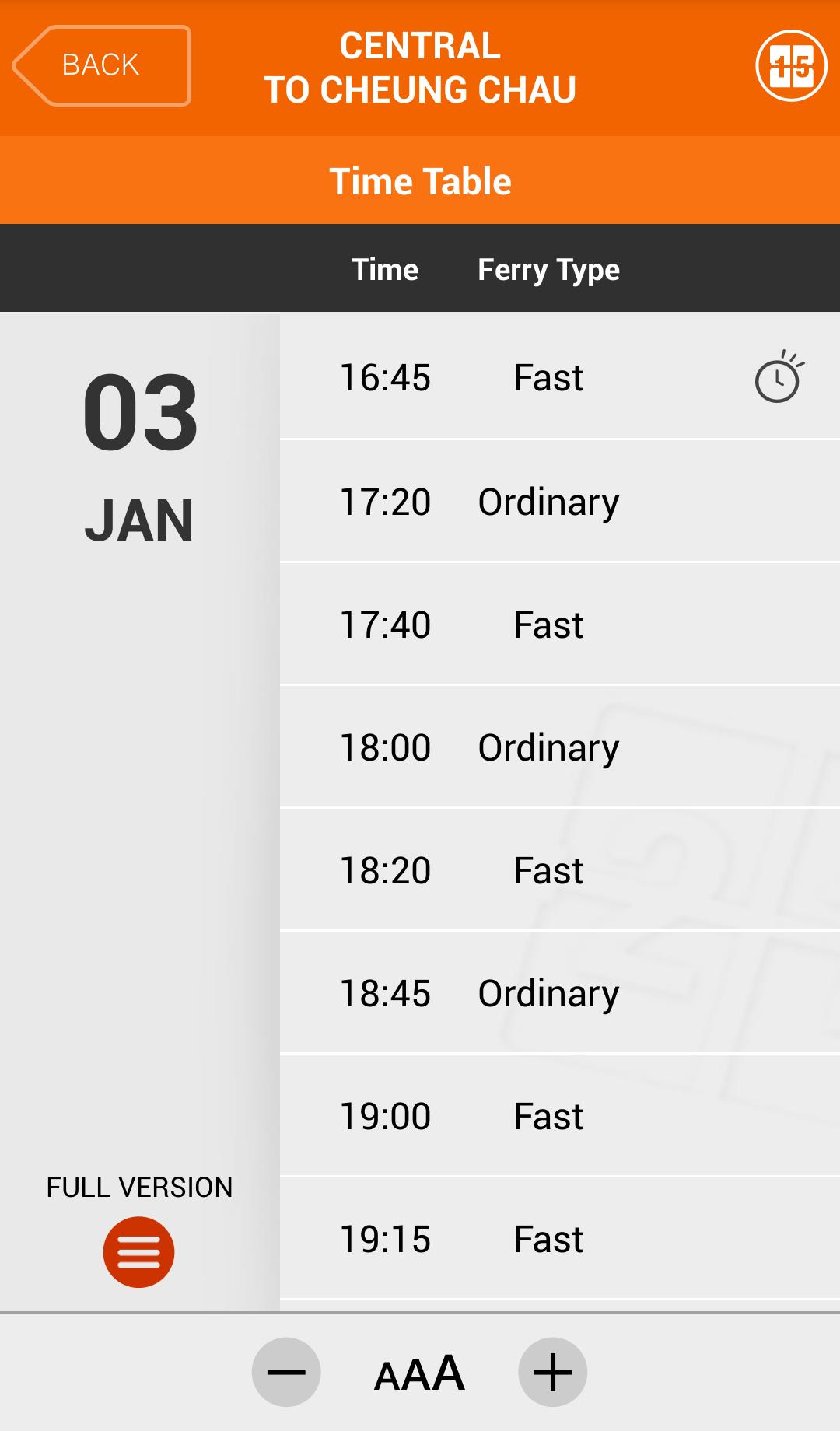Open the calendar date picker icon
Screen dimensions: 840x1431
[791, 66]
